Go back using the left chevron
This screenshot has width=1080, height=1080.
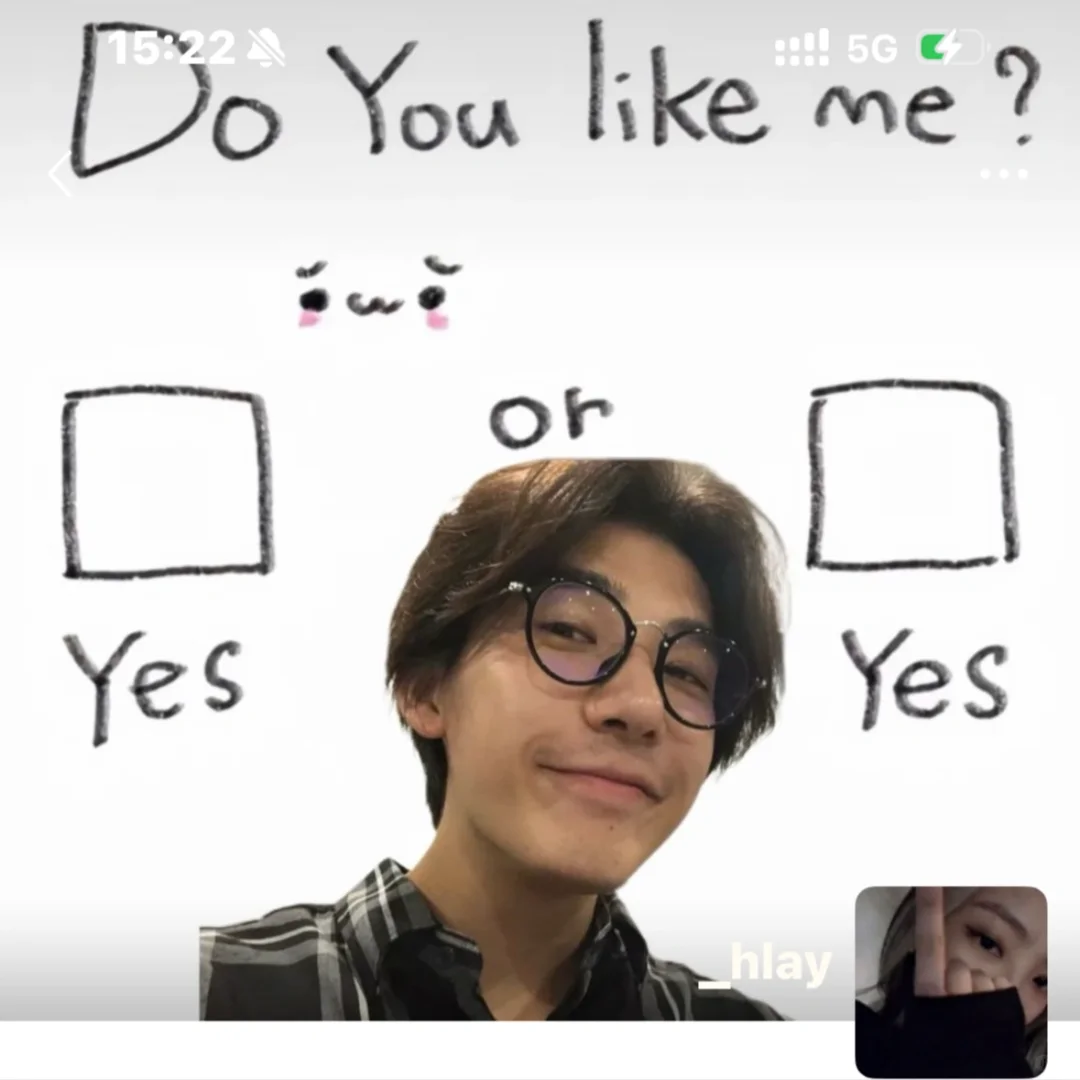click(62, 175)
